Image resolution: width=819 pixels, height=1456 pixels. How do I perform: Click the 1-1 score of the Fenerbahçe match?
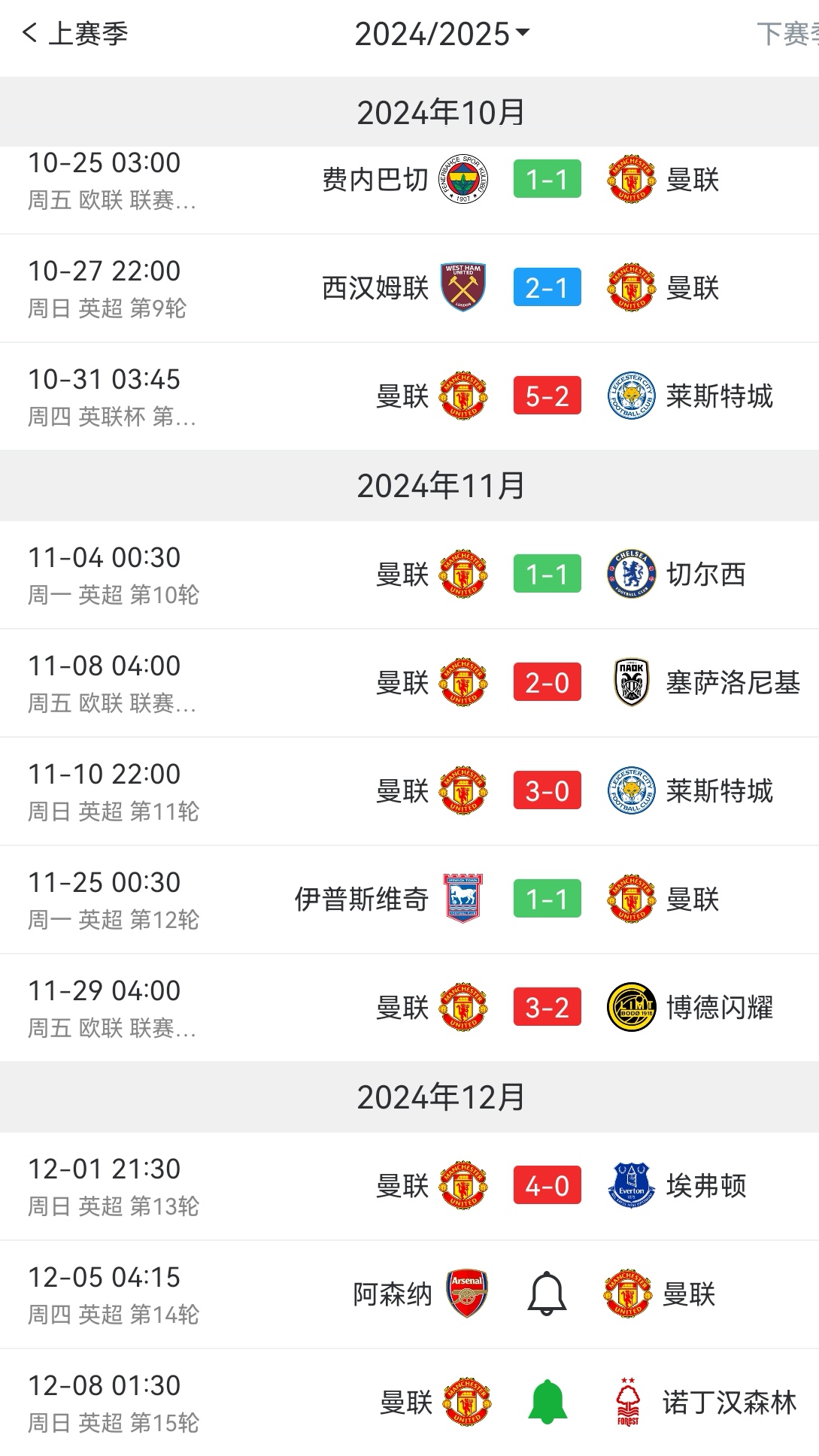(x=547, y=179)
